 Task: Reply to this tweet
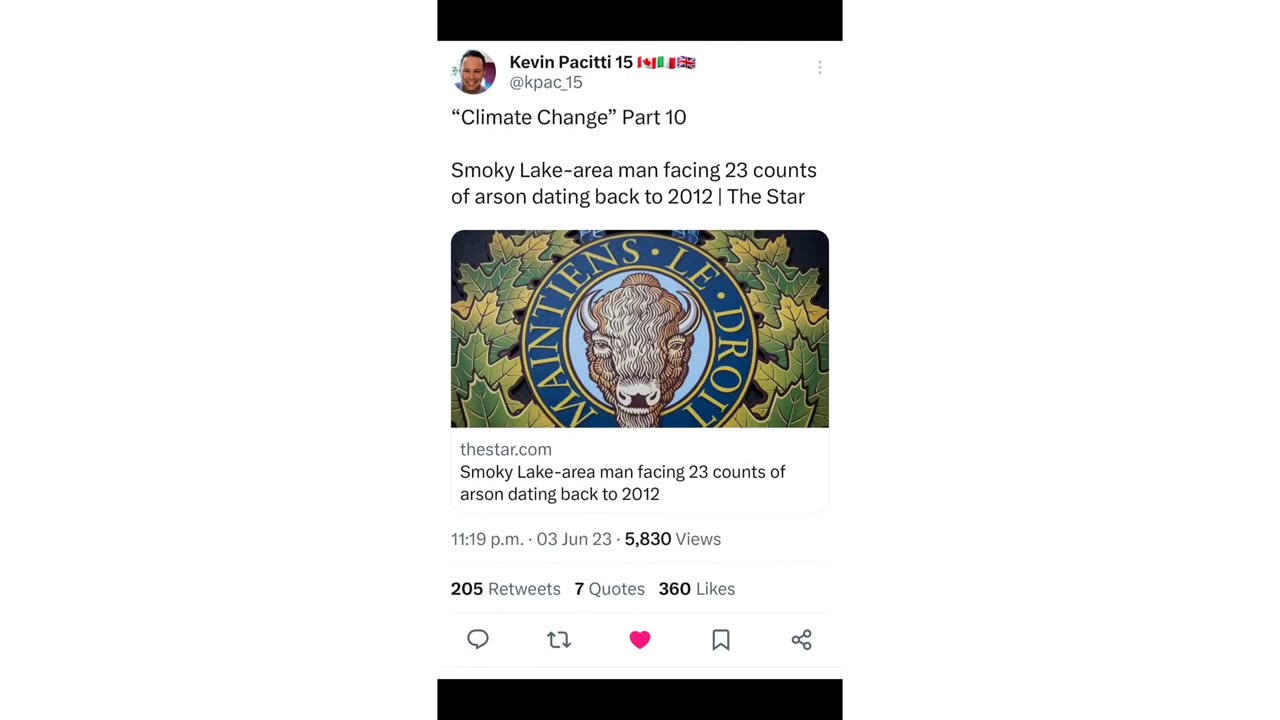(x=478, y=639)
